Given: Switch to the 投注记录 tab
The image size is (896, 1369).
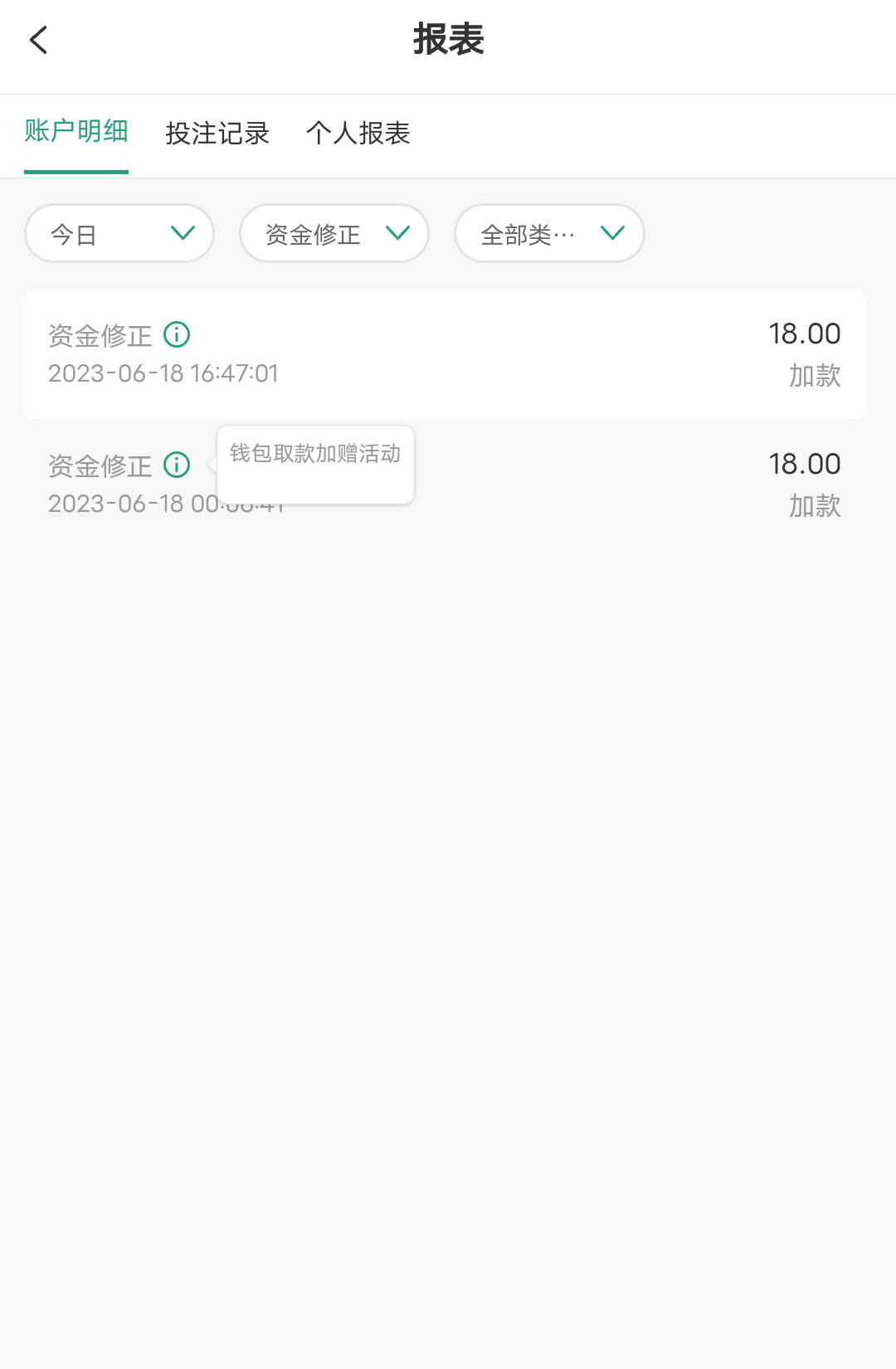Looking at the screenshot, I should pyautogui.click(x=217, y=134).
